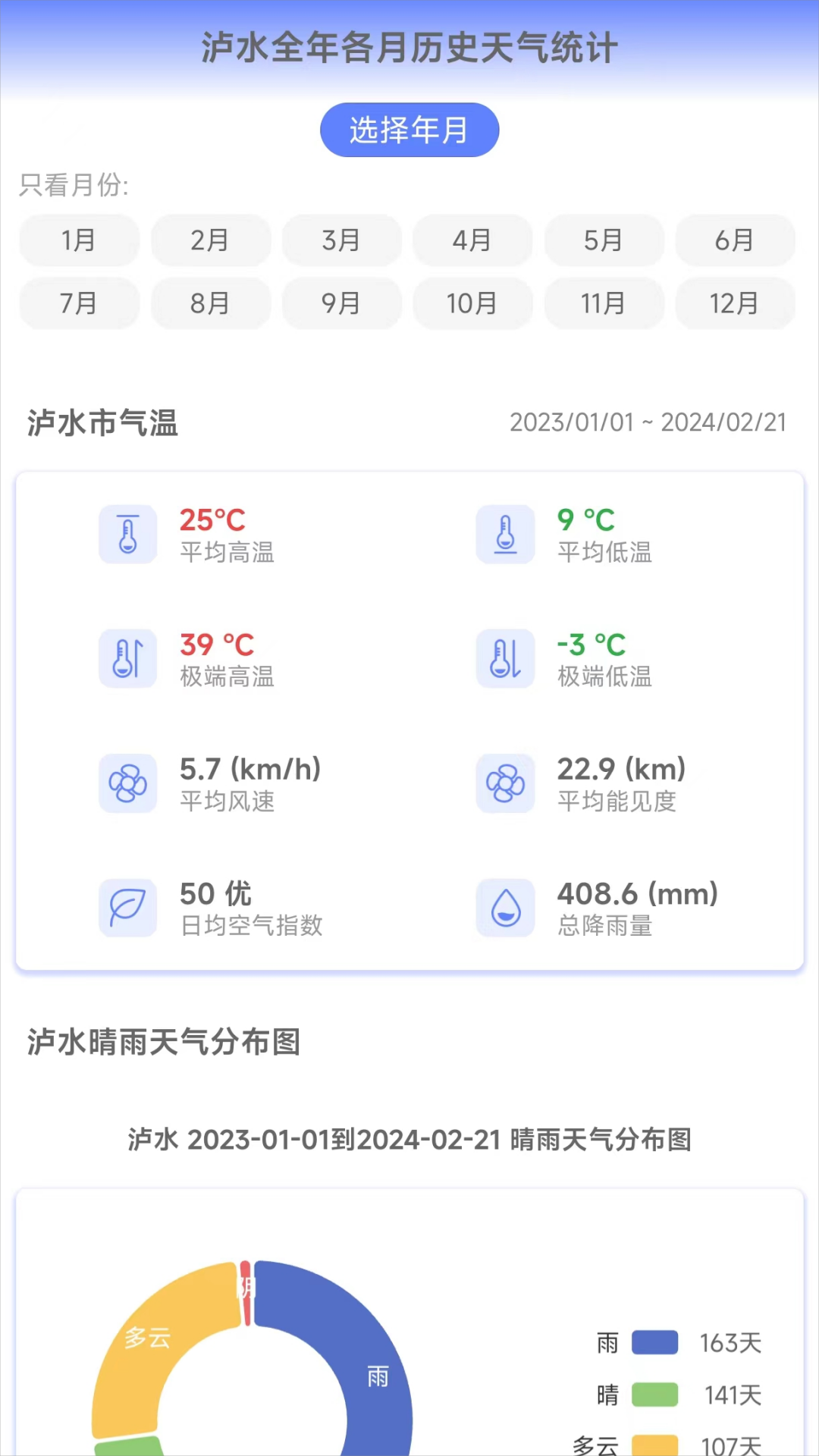Click the 平均高温 thermometer icon

[127, 534]
